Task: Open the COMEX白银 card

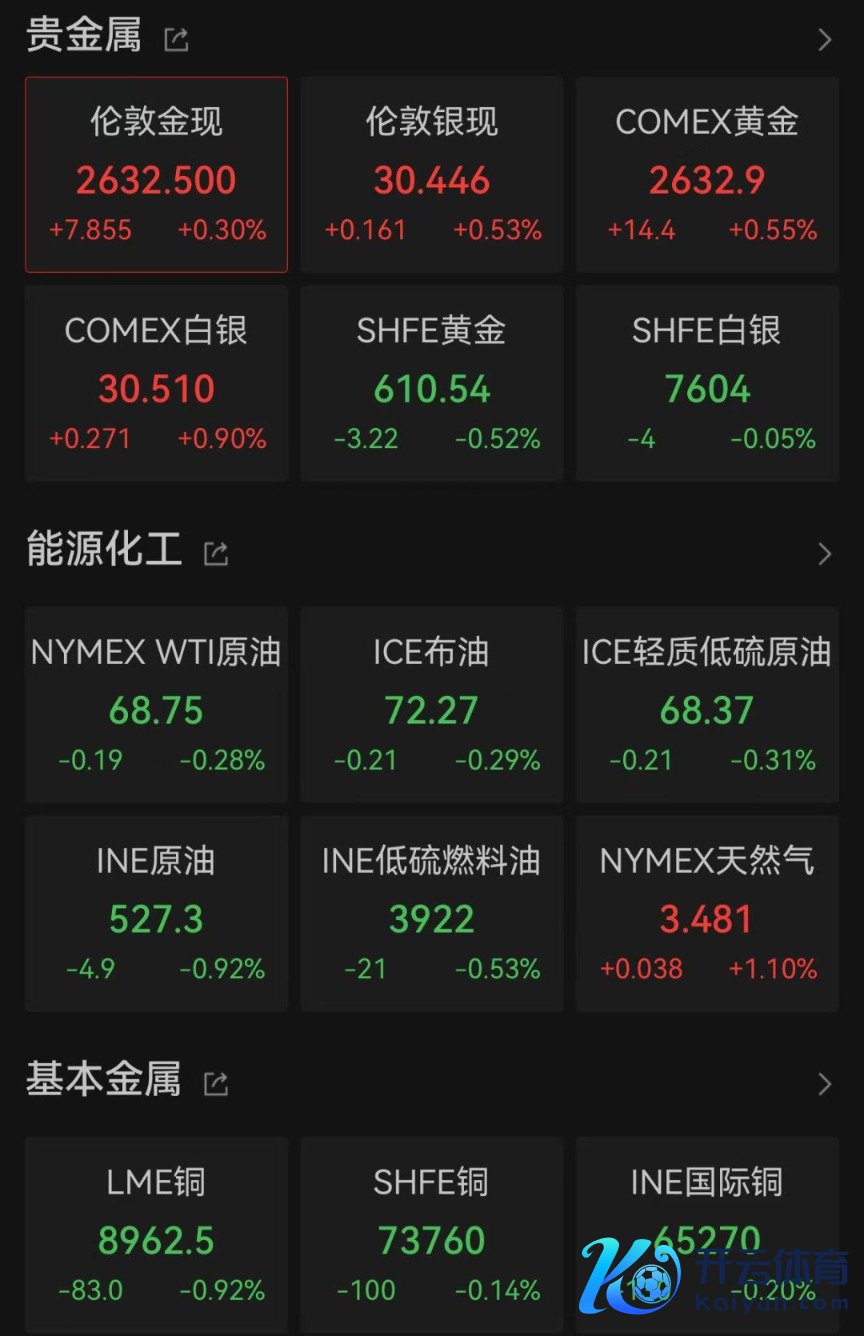Action: [x=156, y=384]
